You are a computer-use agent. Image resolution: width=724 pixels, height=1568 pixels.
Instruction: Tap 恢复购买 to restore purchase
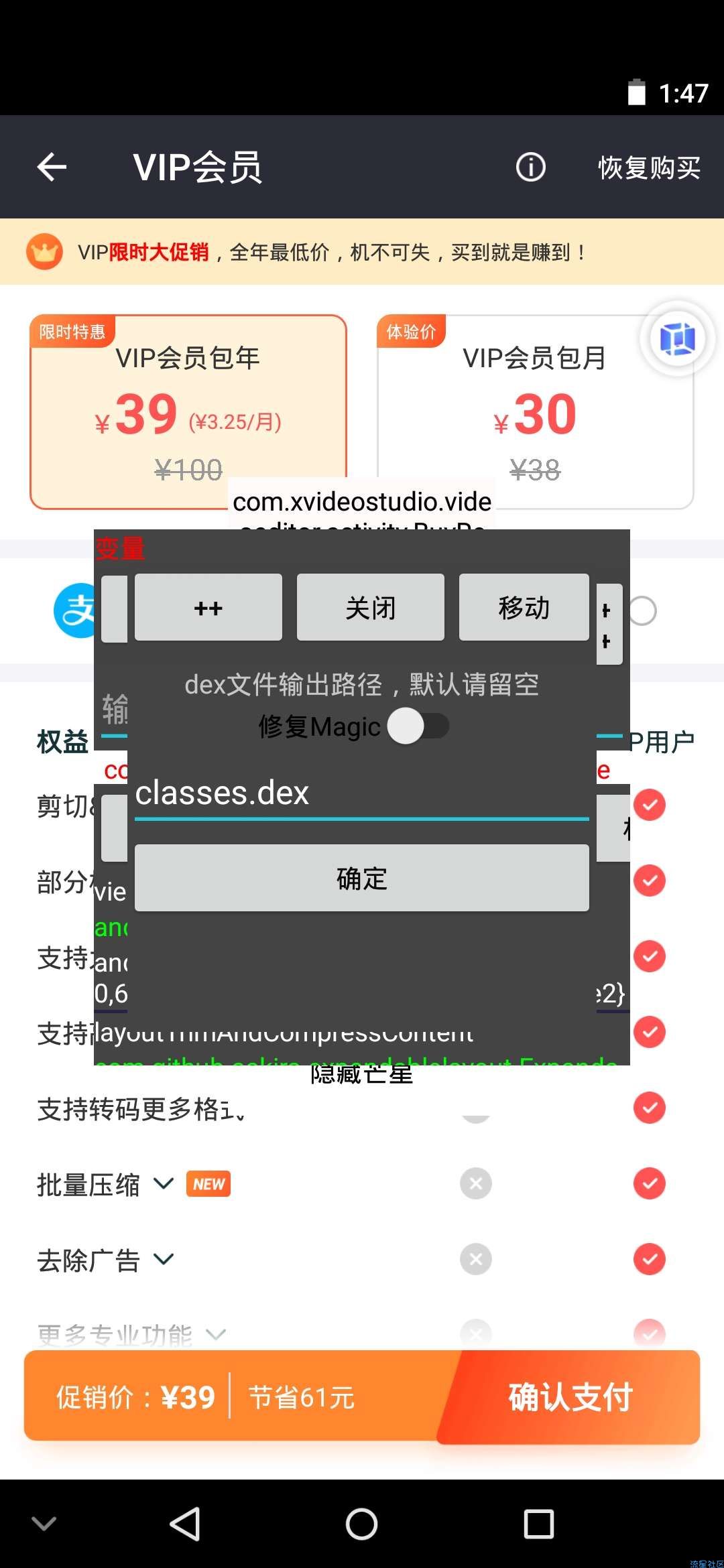click(649, 168)
